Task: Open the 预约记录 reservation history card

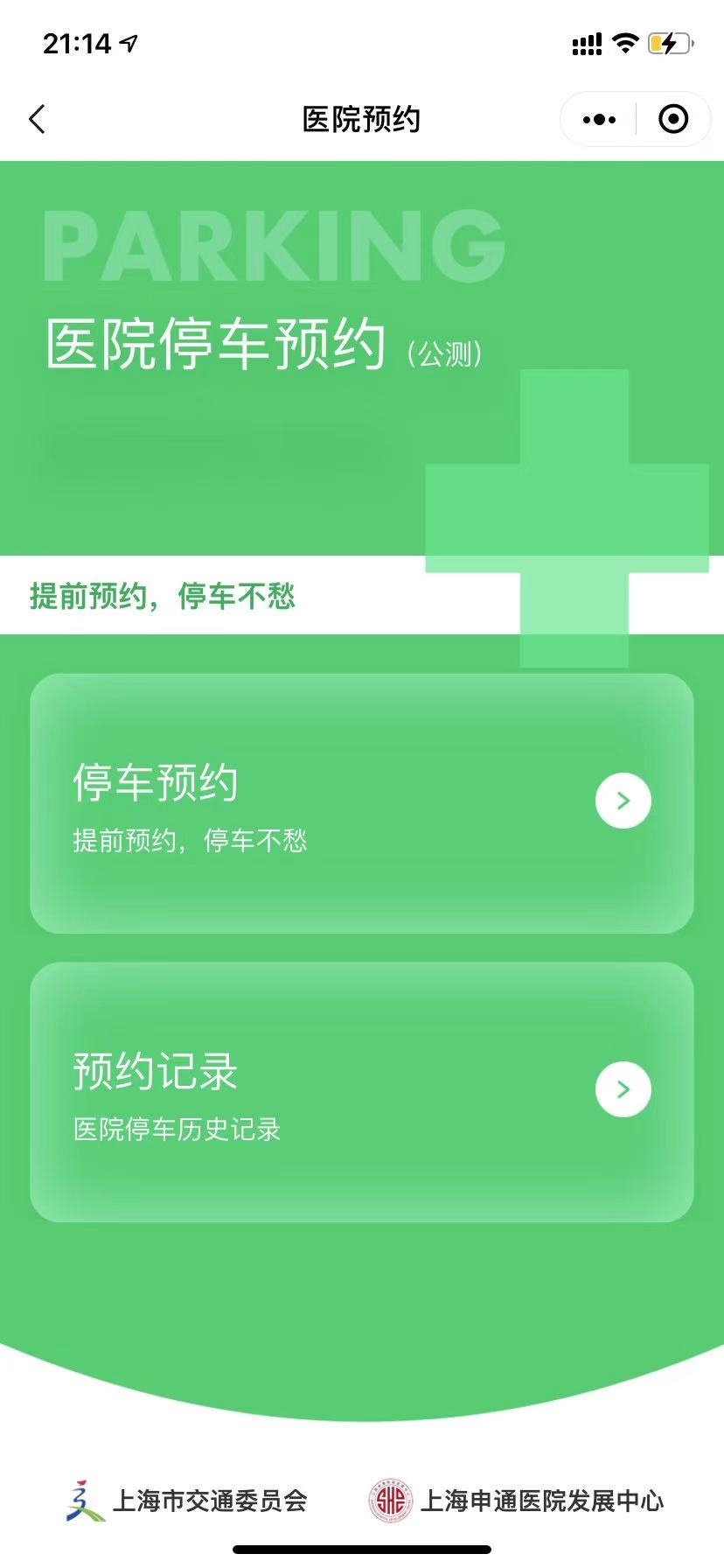Action: click(x=361, y=1091)
